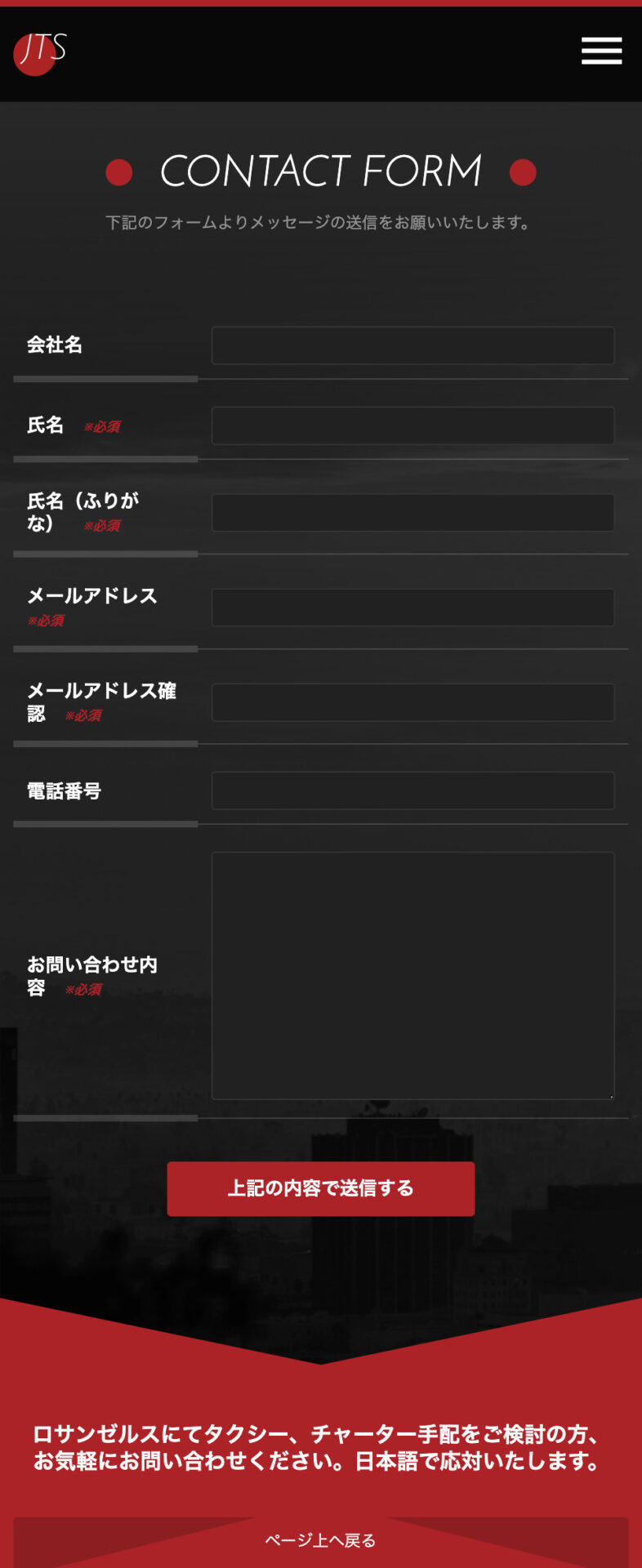This screenshot has height=1568, width=642.
Task: Focus the 会社名 text field
Action: click(412, 345)
